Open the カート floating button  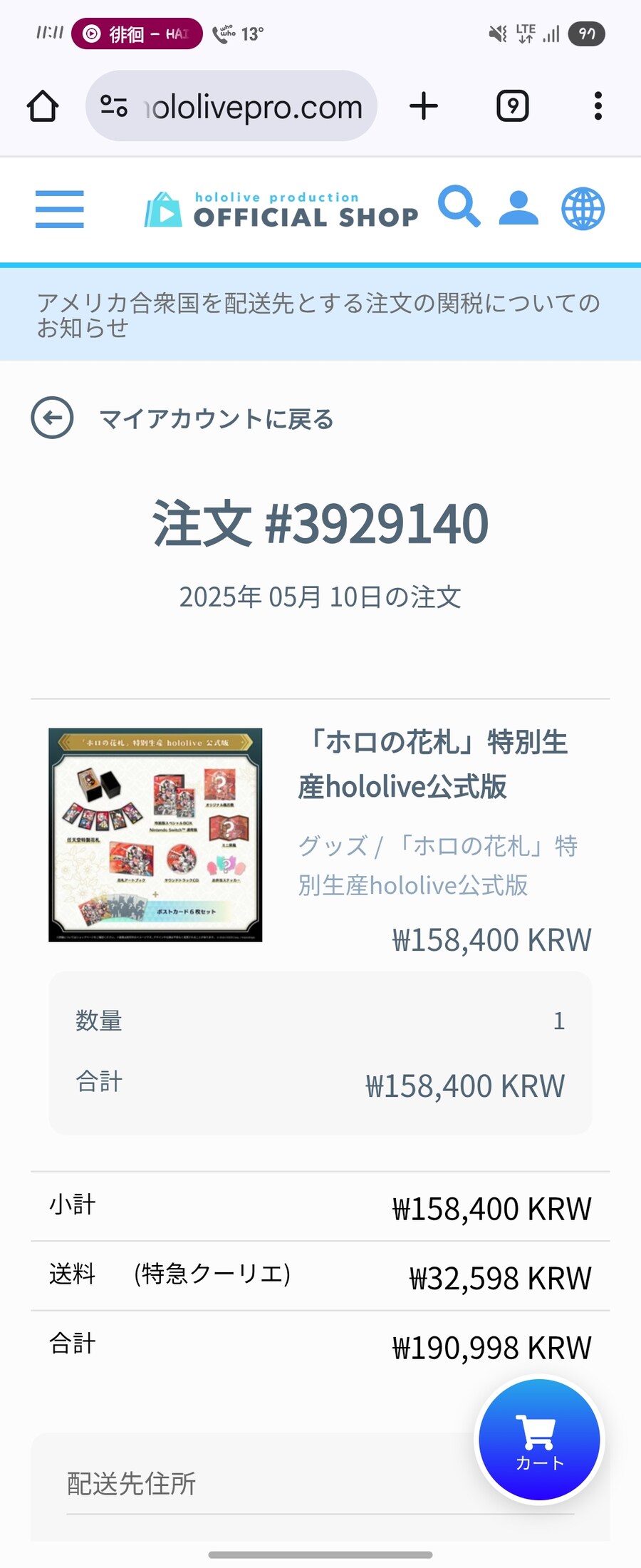pyautogui.click(x=539, y=1440)
